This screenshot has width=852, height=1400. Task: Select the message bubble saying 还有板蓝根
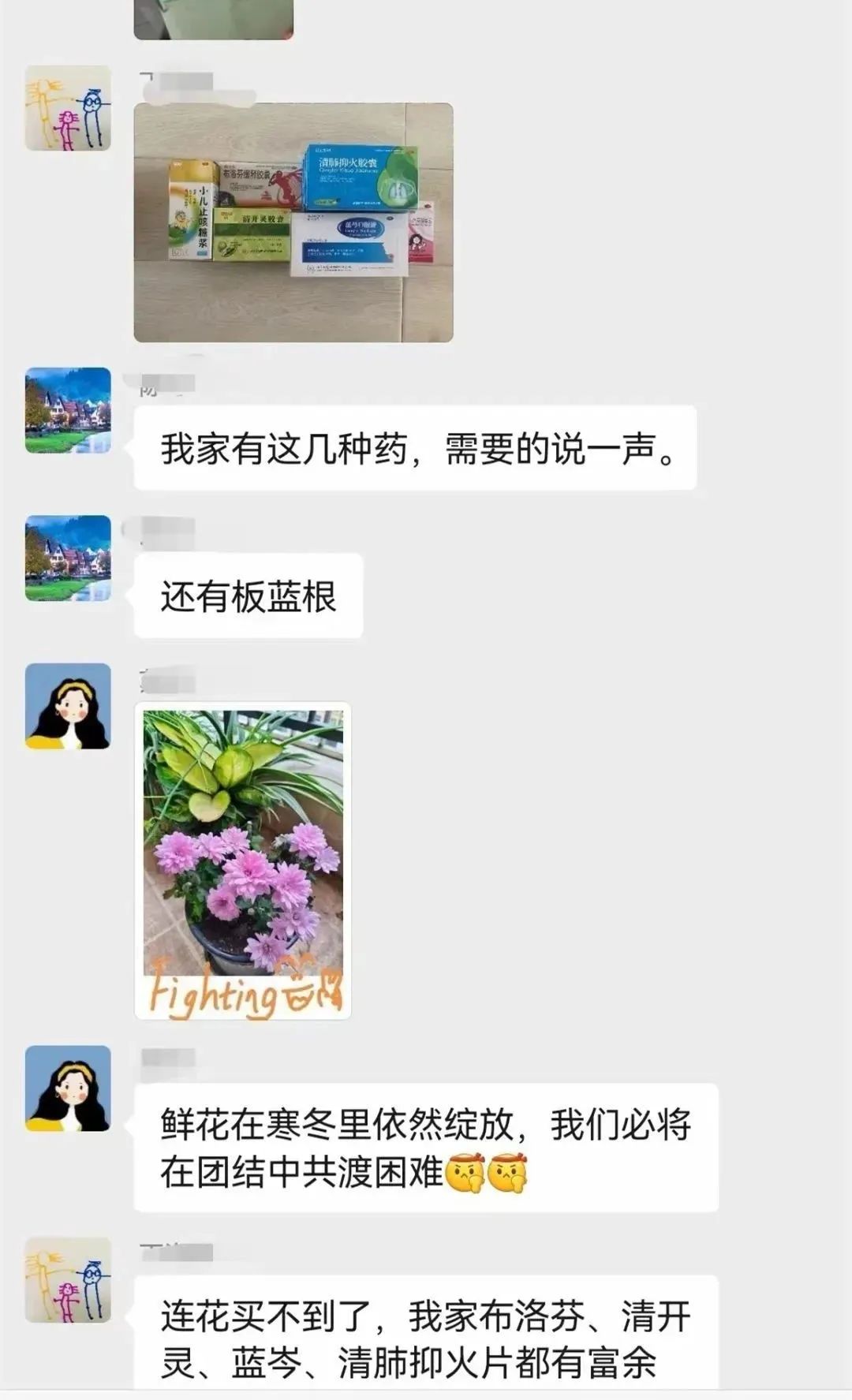(252, 596)
